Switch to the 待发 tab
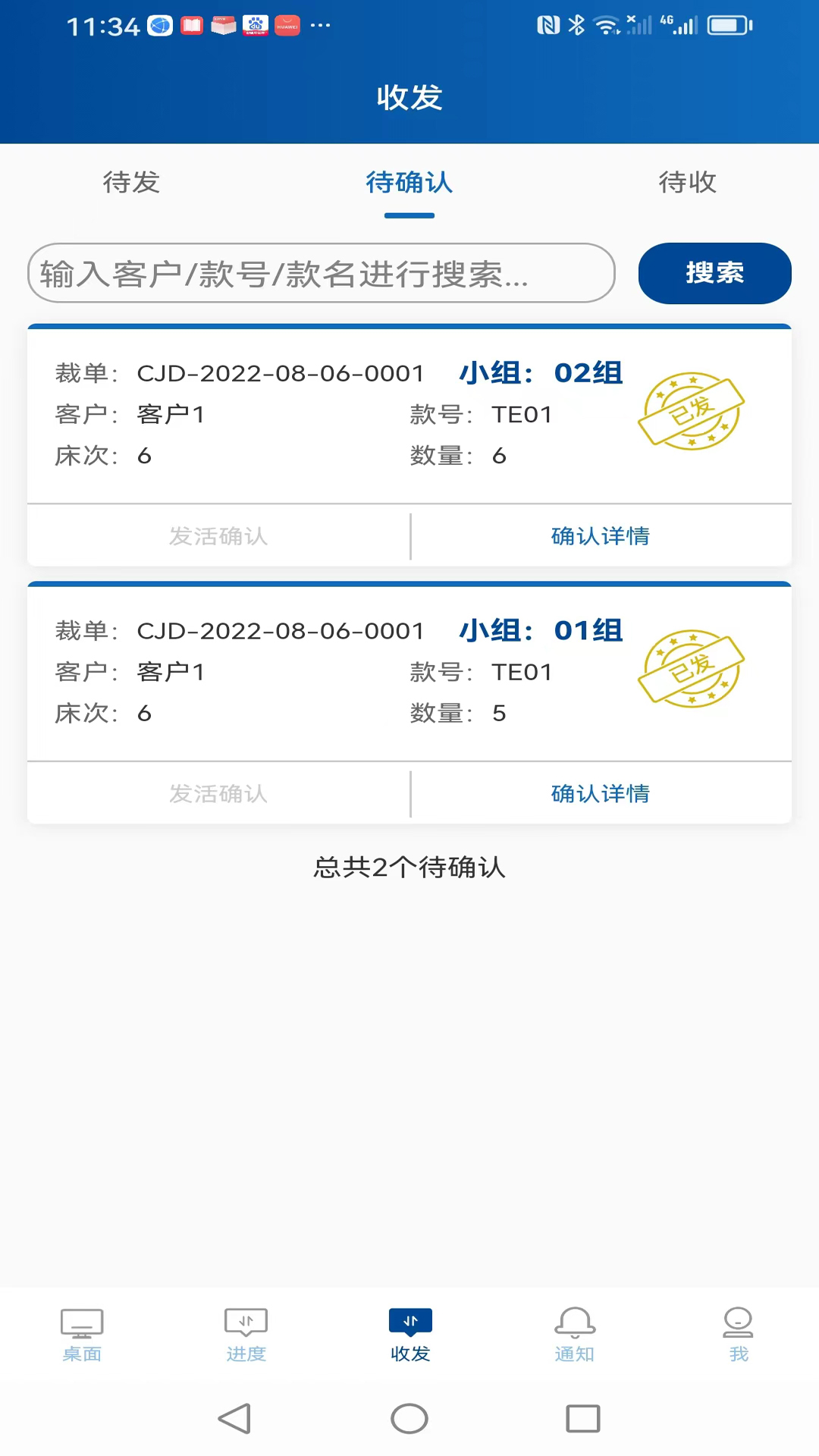This screenshot has width=819, height=1456. [132, 182]
